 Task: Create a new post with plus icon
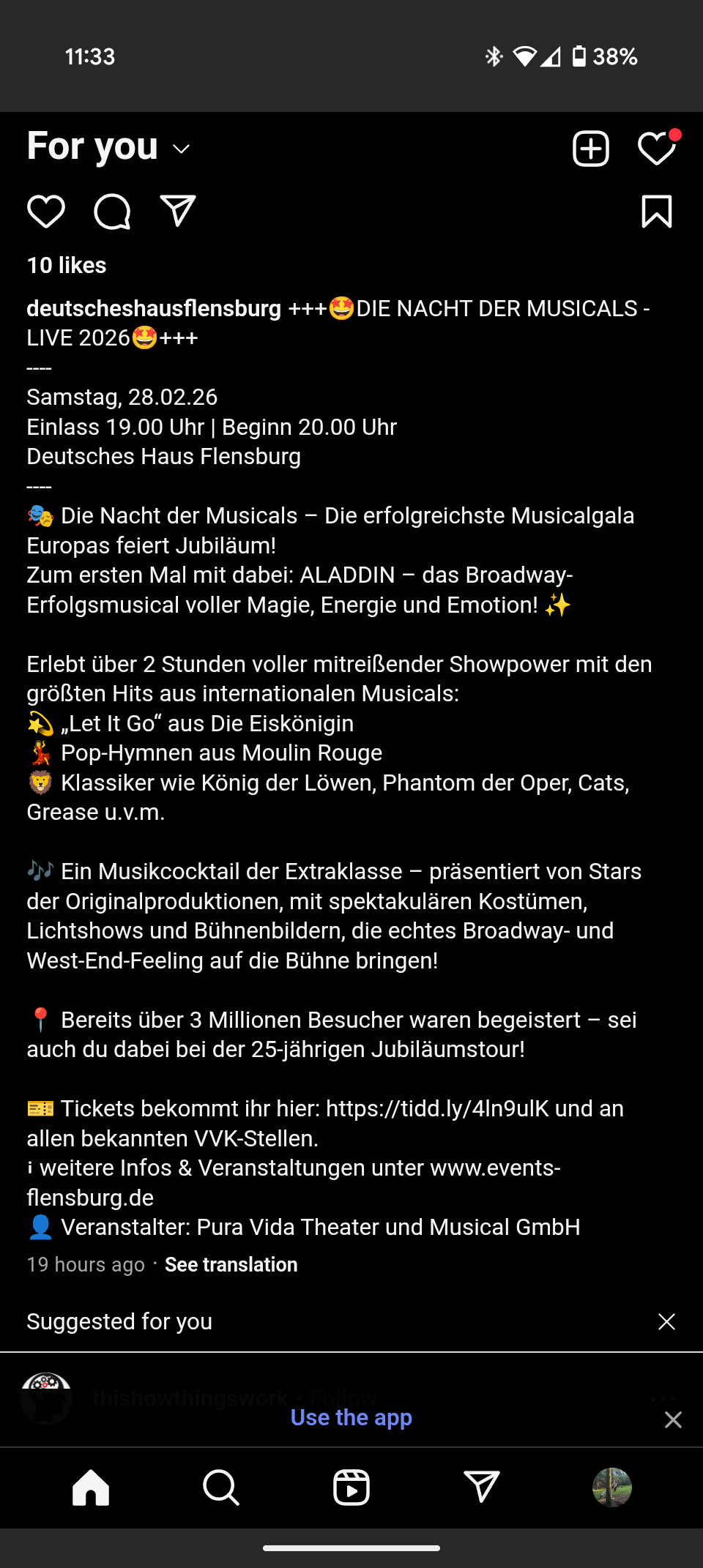point(590,149)
